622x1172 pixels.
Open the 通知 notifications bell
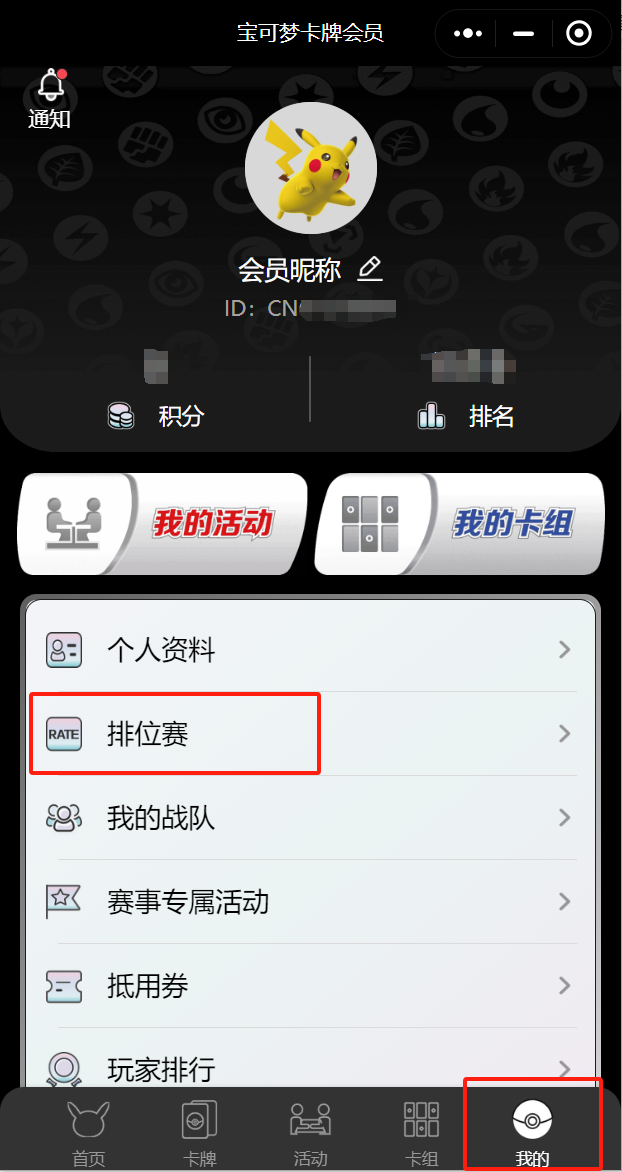[x=50, y=98]
